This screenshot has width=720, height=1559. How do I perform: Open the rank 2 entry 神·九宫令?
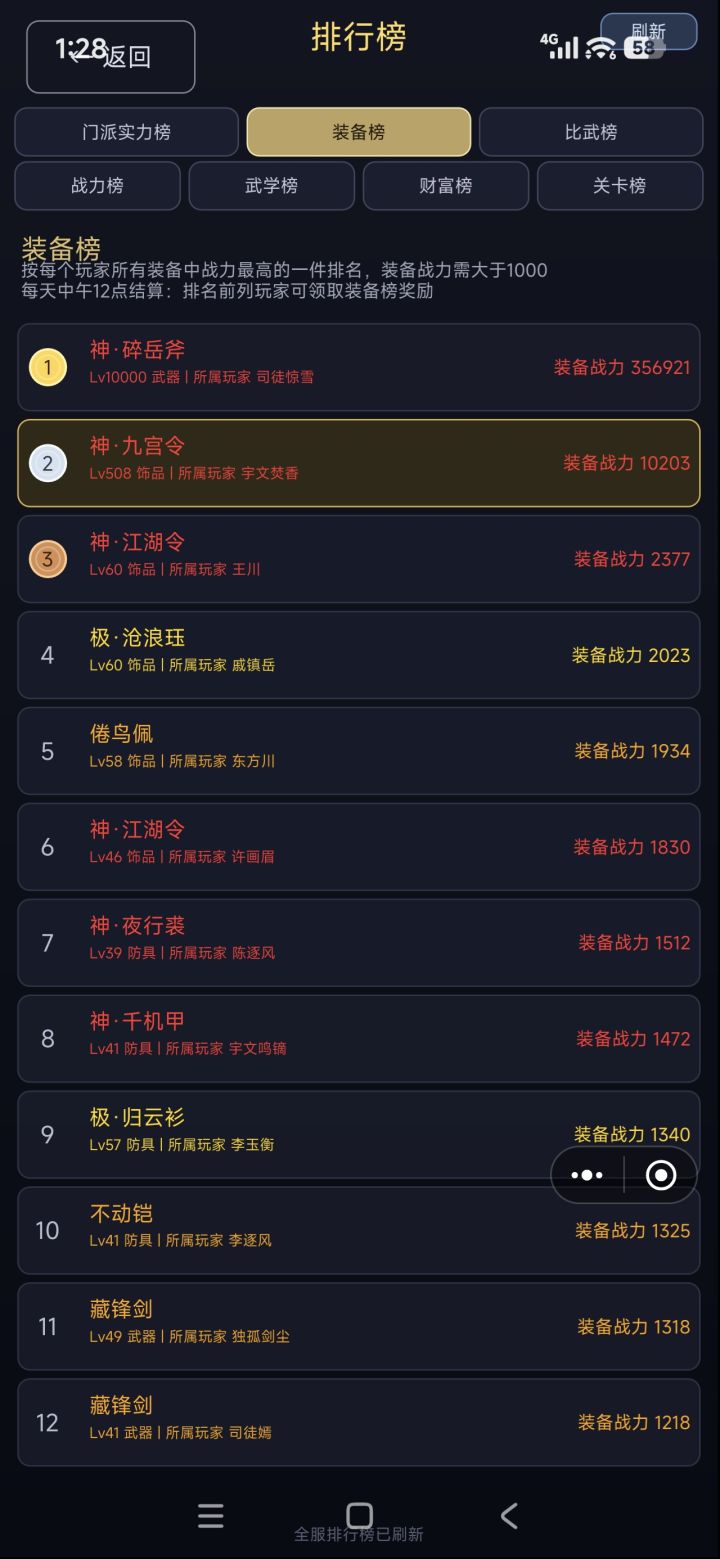pos(359,463)
